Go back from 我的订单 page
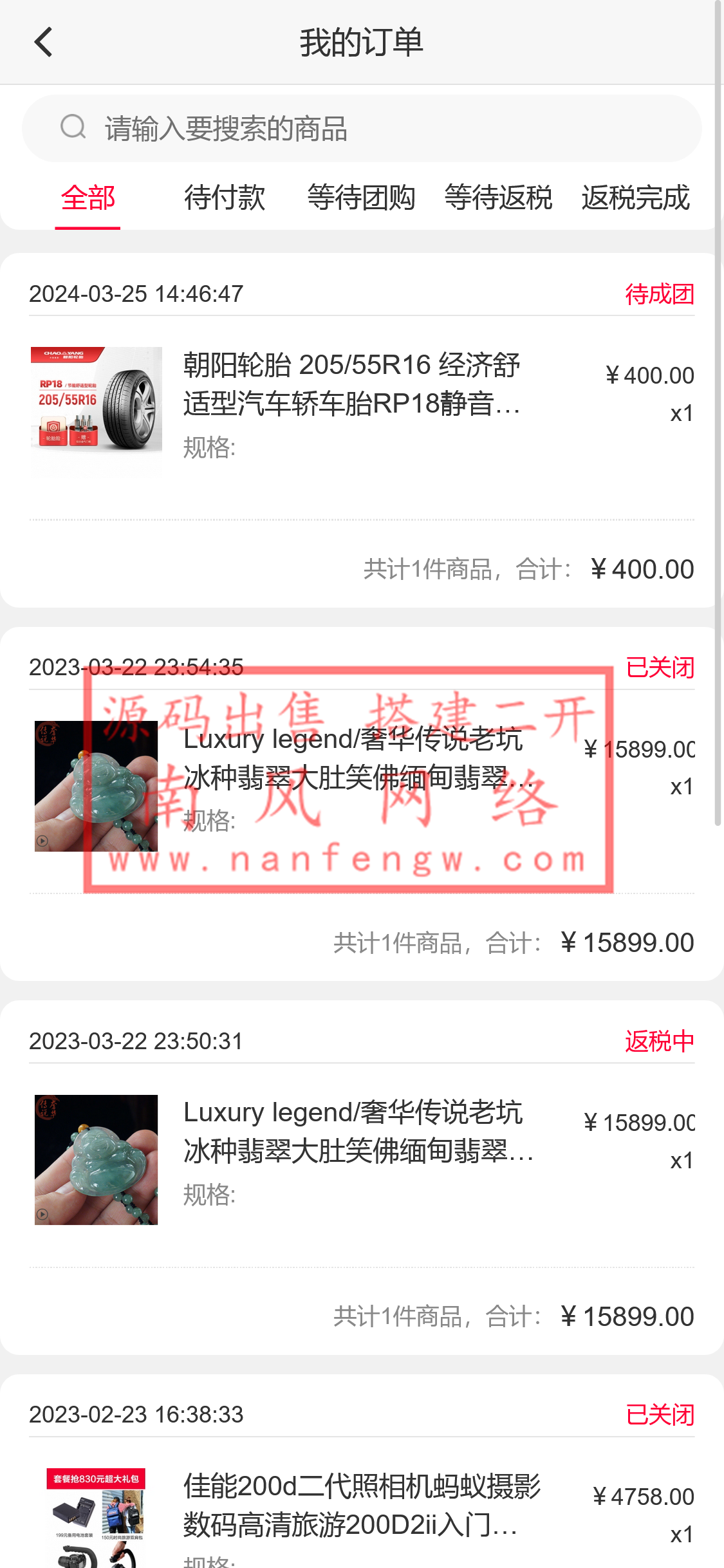This screenshot has width=724, height=1568. click(44, 42)
